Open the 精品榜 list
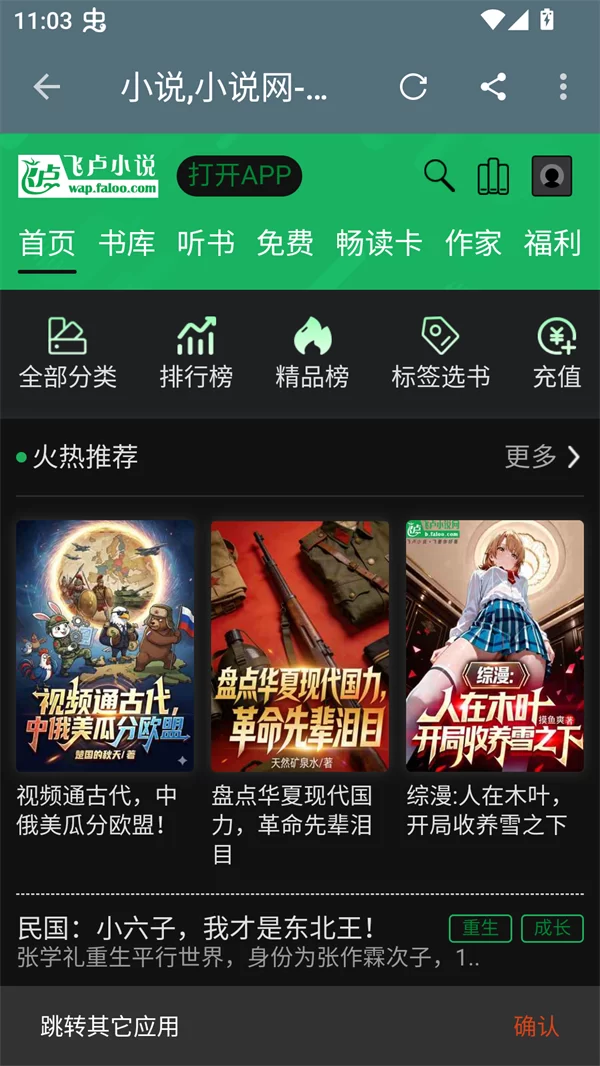Viewport: 600px width, 1066px height. click(x=312, y=353)
